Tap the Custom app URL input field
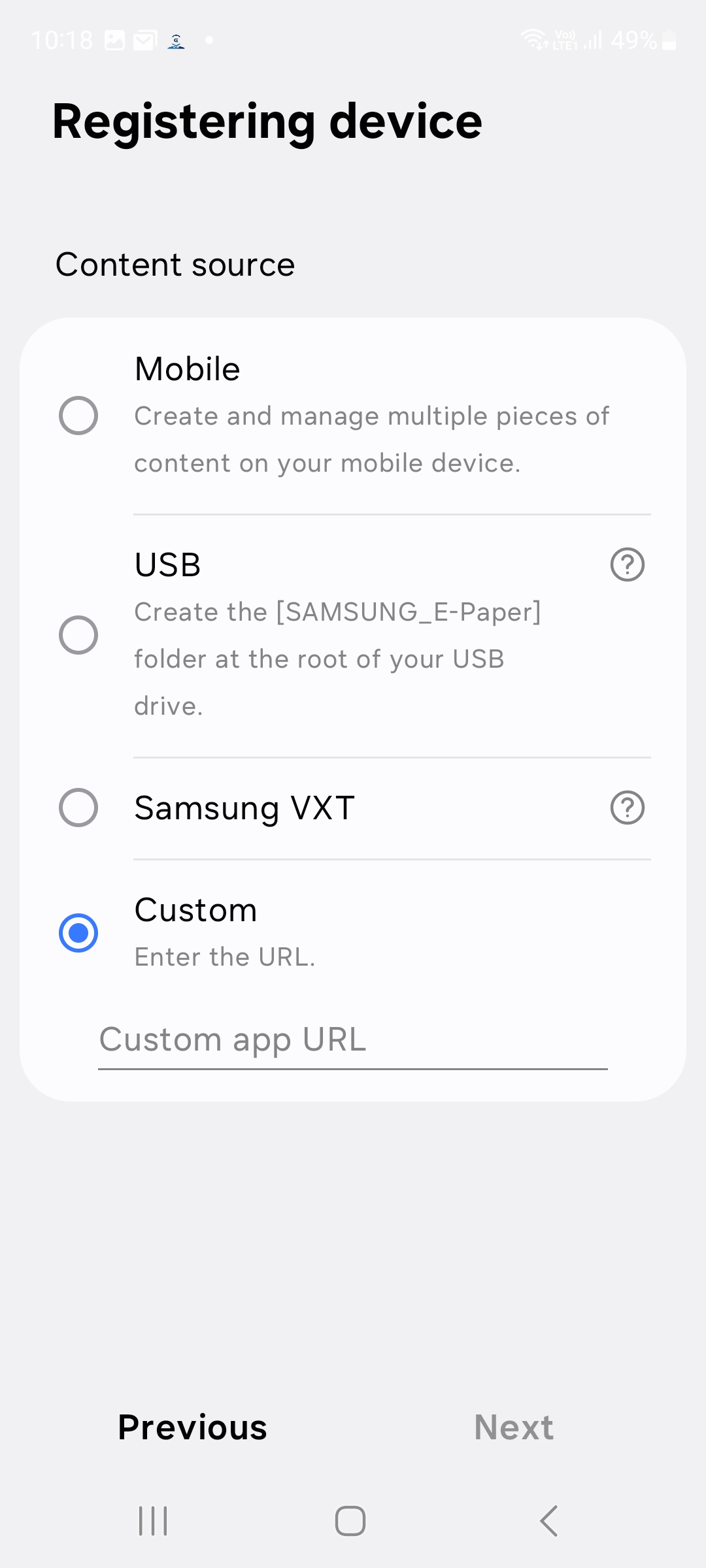 [353, 1039]
